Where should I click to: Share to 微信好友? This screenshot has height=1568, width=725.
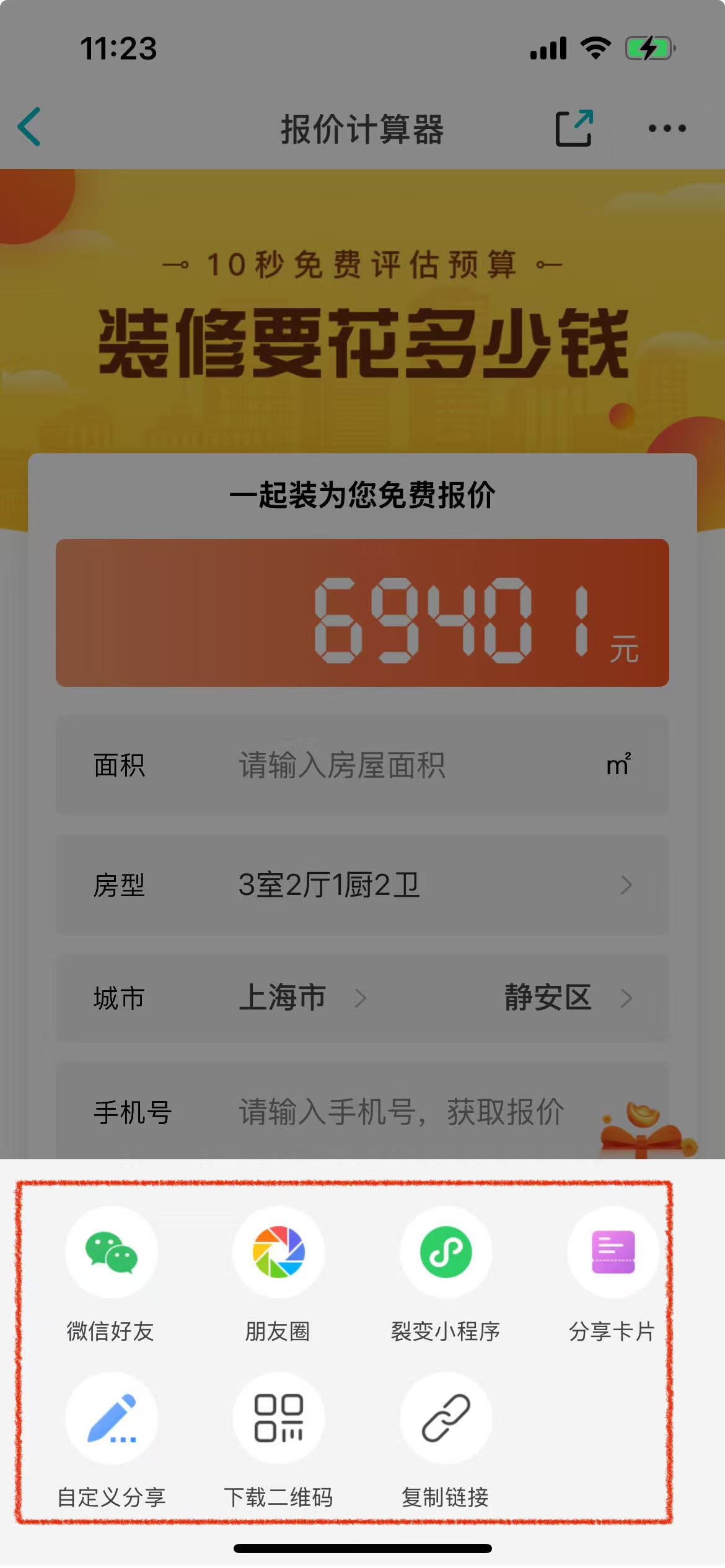coord(111,1253)
